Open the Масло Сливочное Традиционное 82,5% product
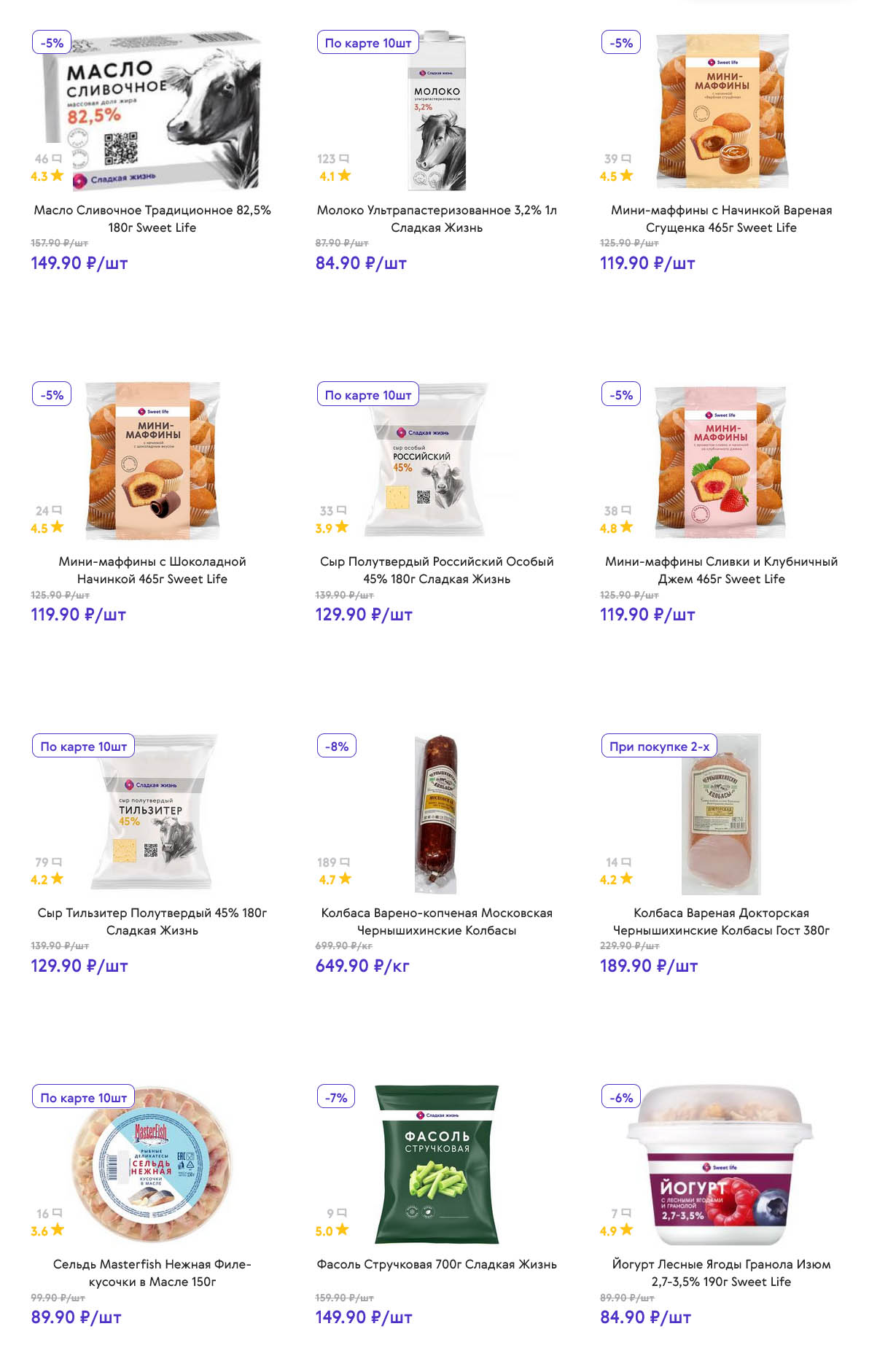869x1372 pixels. pos(152,218)
